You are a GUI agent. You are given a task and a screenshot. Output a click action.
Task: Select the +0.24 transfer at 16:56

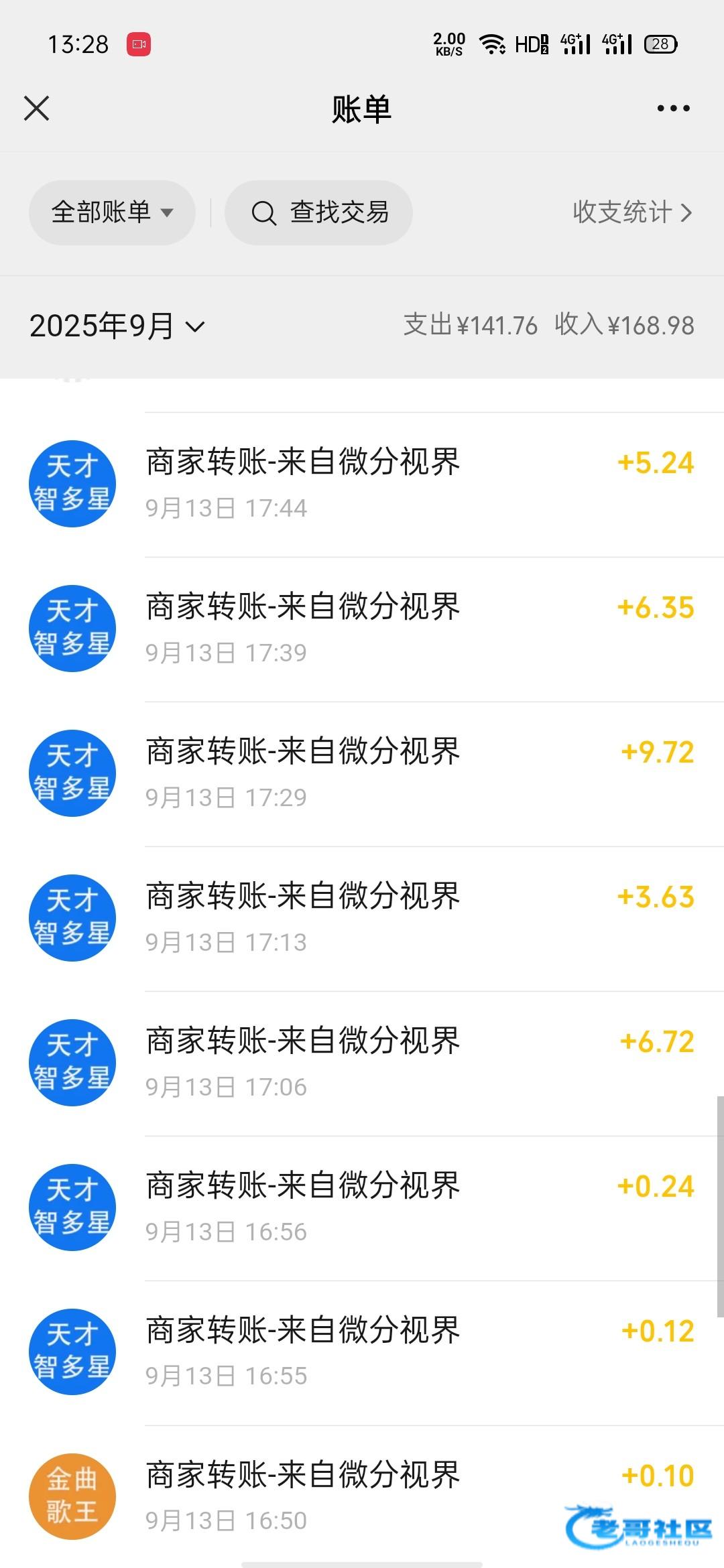(x=362, y=1208)
